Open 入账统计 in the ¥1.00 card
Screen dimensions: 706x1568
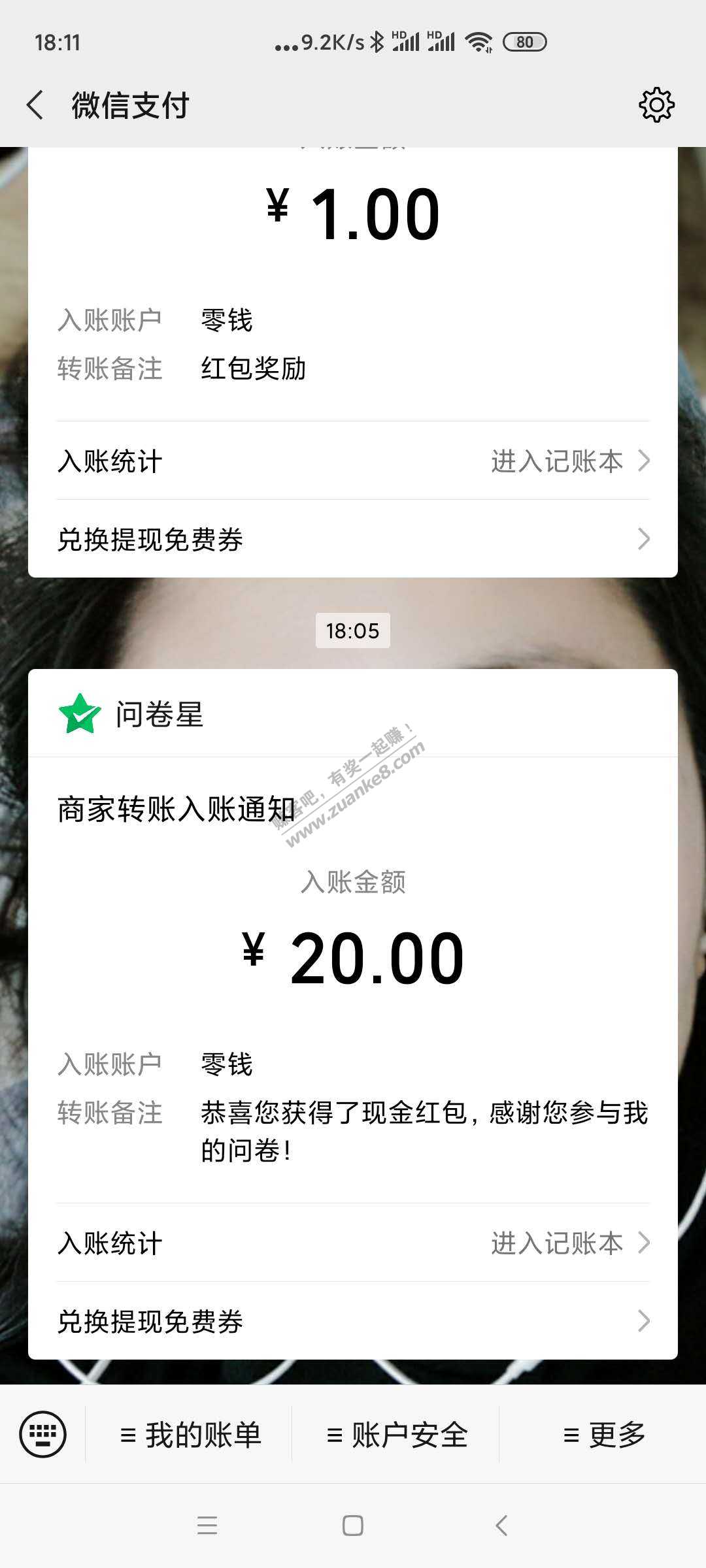pos(353,461)
